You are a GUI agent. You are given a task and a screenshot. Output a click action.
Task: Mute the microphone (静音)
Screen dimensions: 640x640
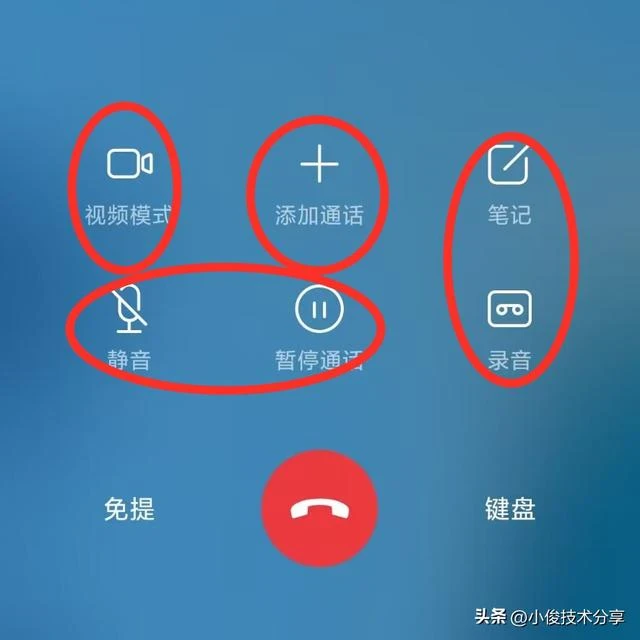pyautogui.click(x=128, y=311)
